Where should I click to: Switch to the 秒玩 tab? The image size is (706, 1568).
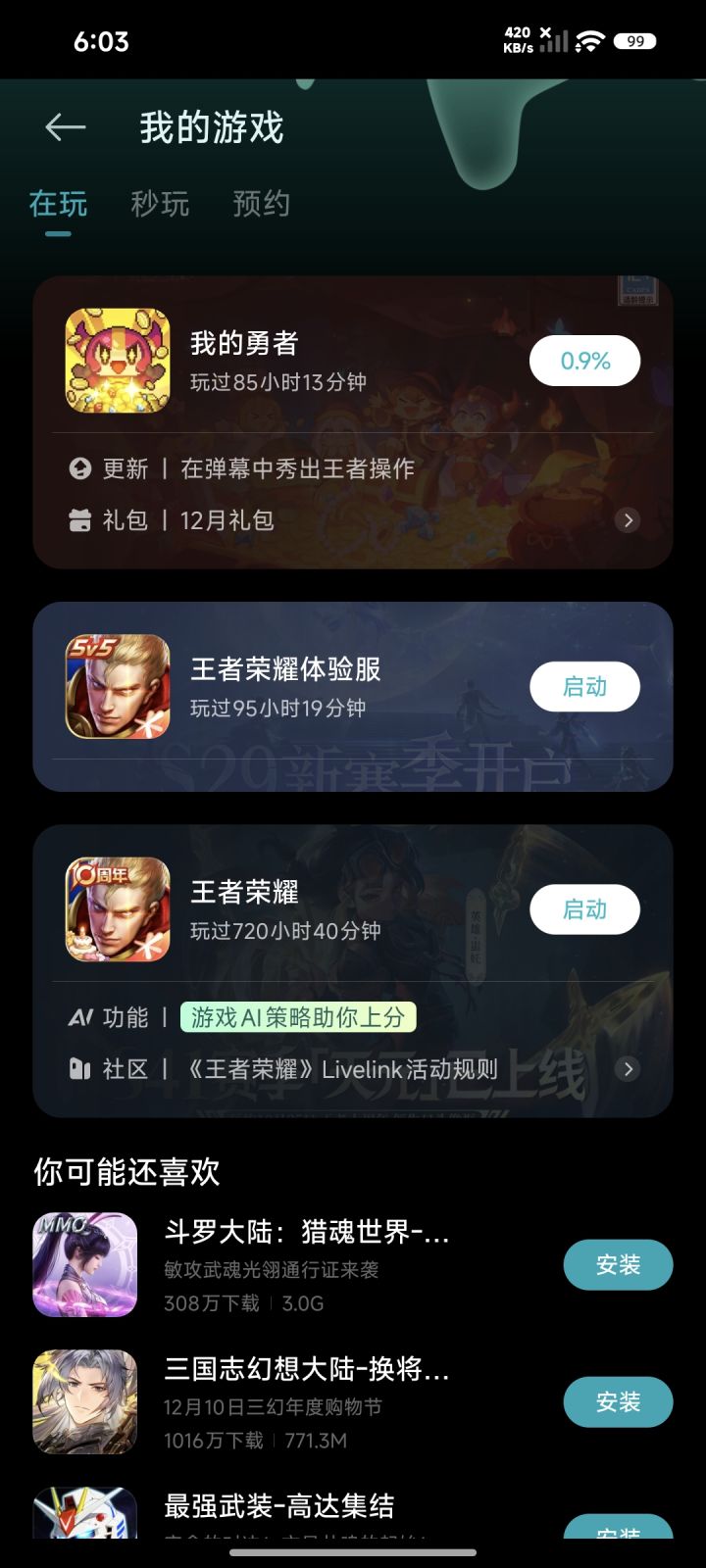point(160,204)
